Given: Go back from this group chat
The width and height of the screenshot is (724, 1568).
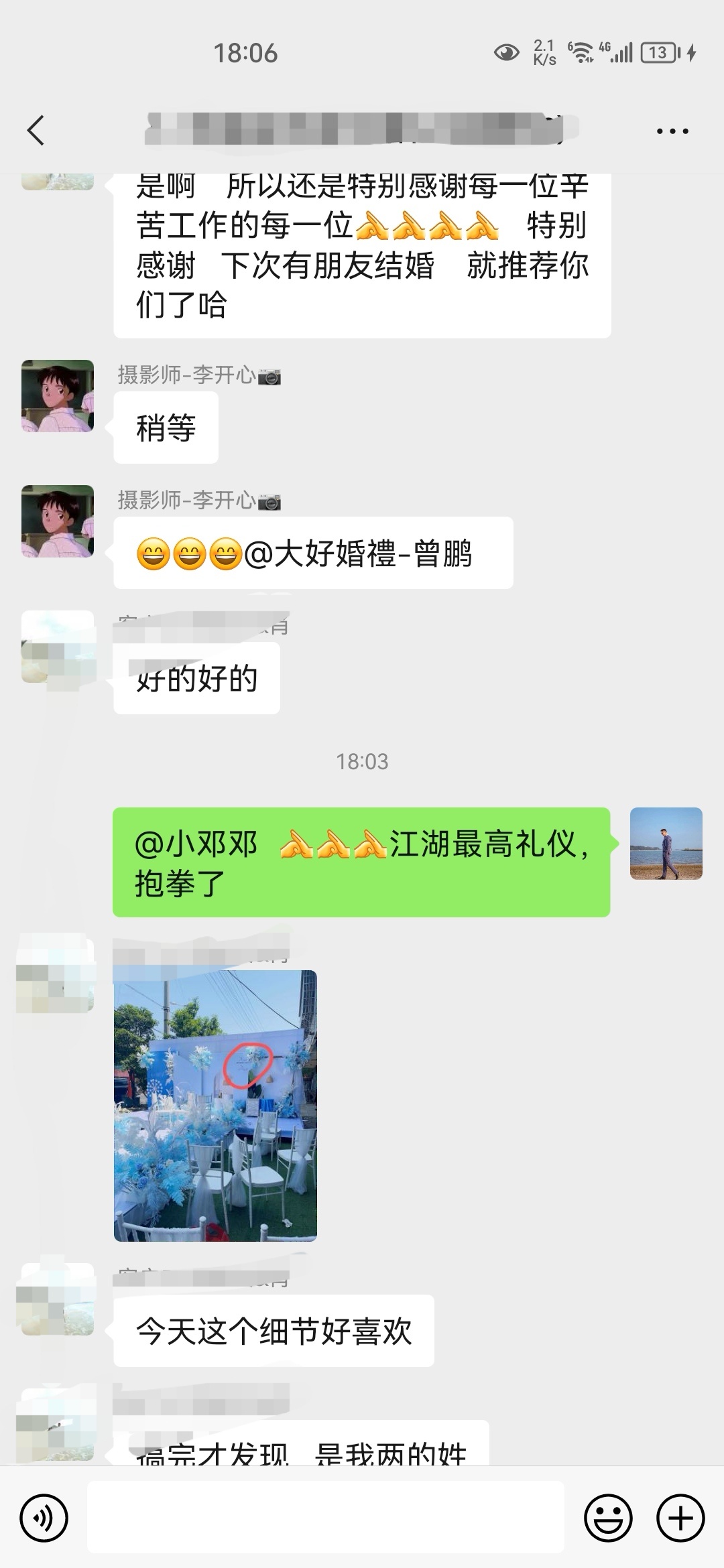Looking at the screenshot, I should 36,130.
